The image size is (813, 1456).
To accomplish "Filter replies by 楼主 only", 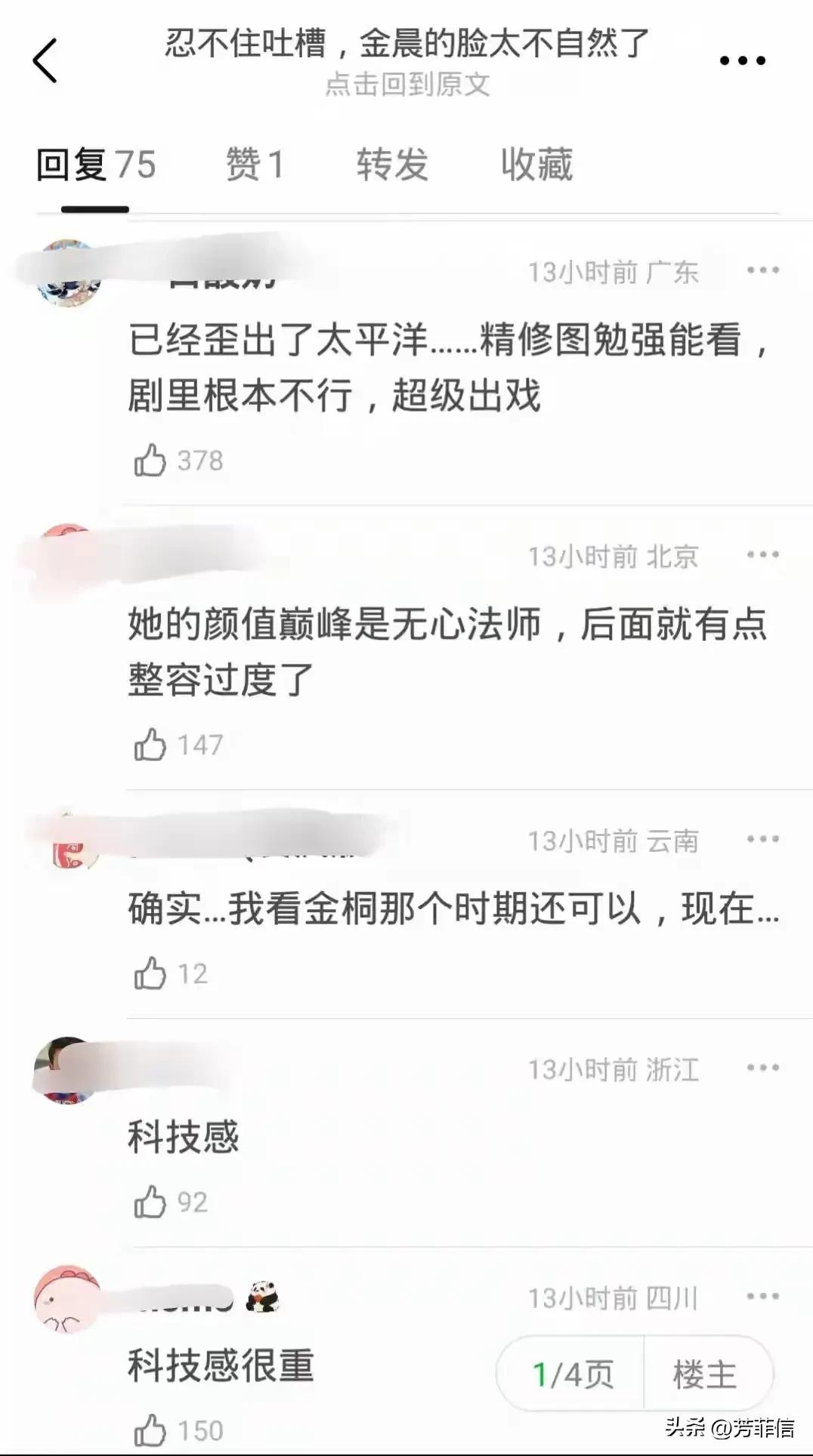I will pyautogui.click(x=705, y=1374).
